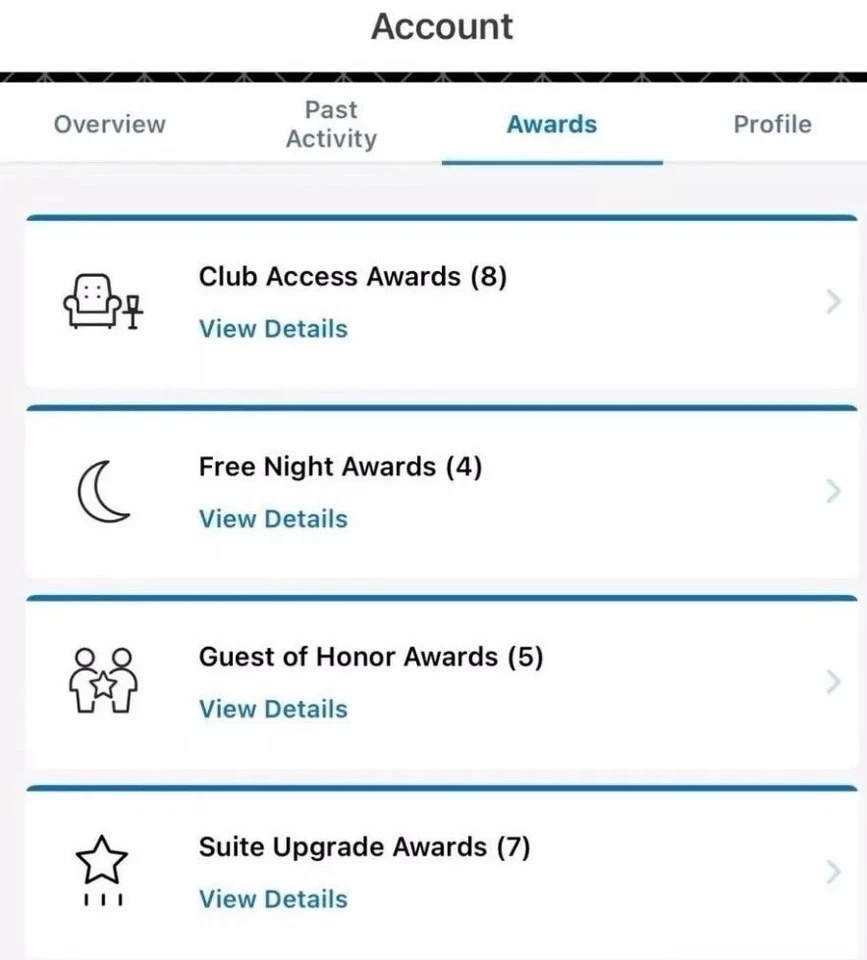Click View Details for Free Night Awards
867x960 pixels.
click(273, 518)
